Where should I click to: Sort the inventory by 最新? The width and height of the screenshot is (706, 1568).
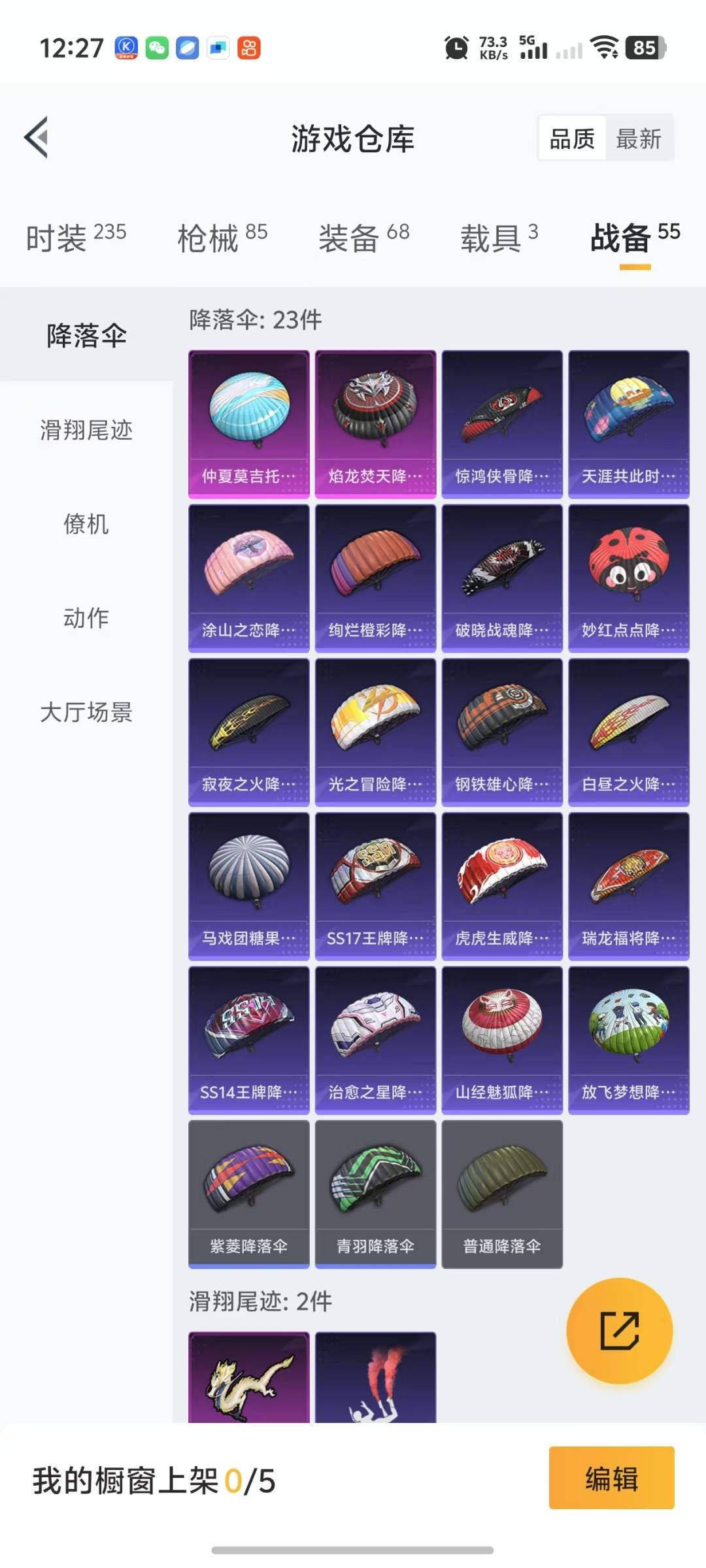coord(639,139)
